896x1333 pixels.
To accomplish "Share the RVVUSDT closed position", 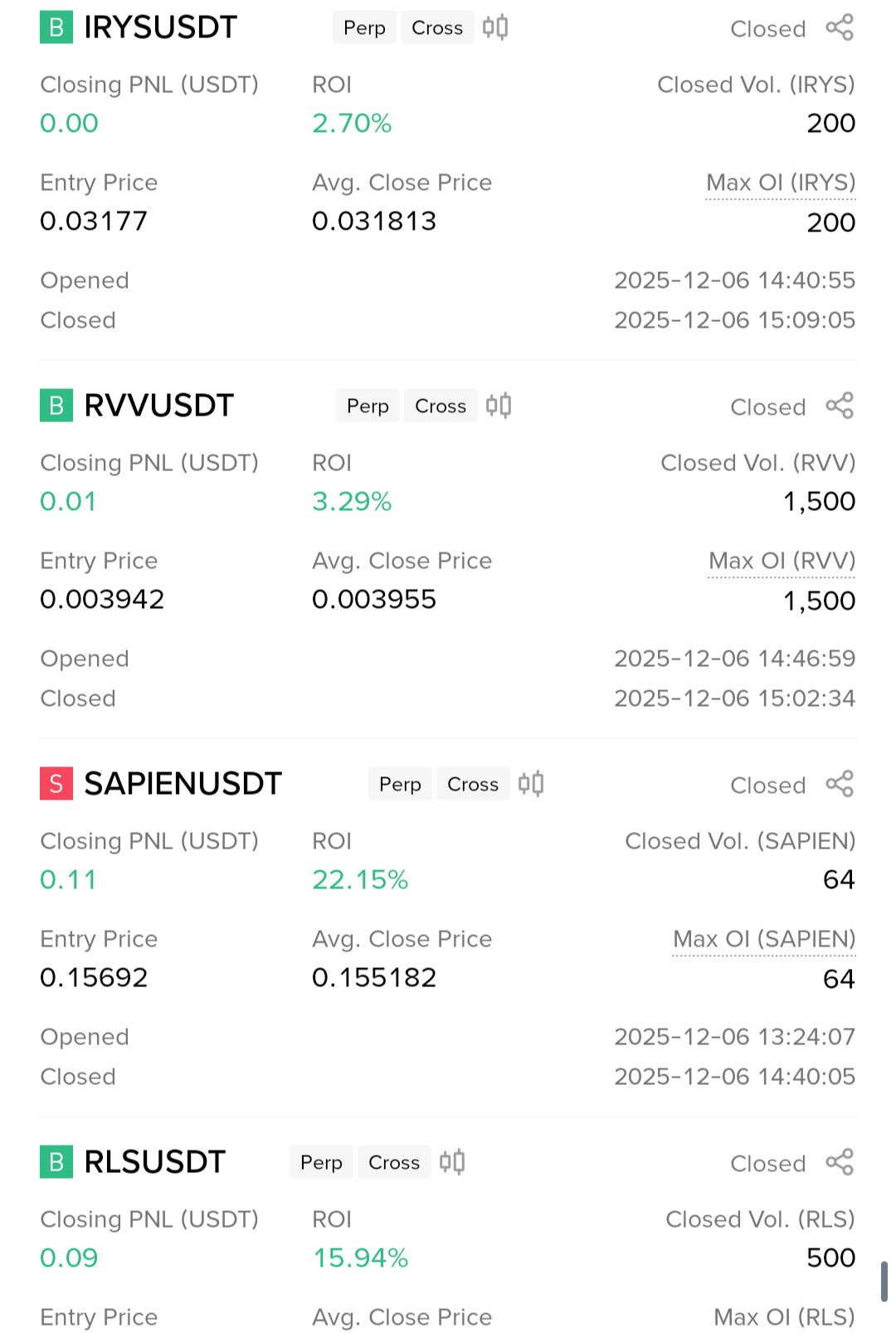I will pyautogui.click(x=840, y=406).
